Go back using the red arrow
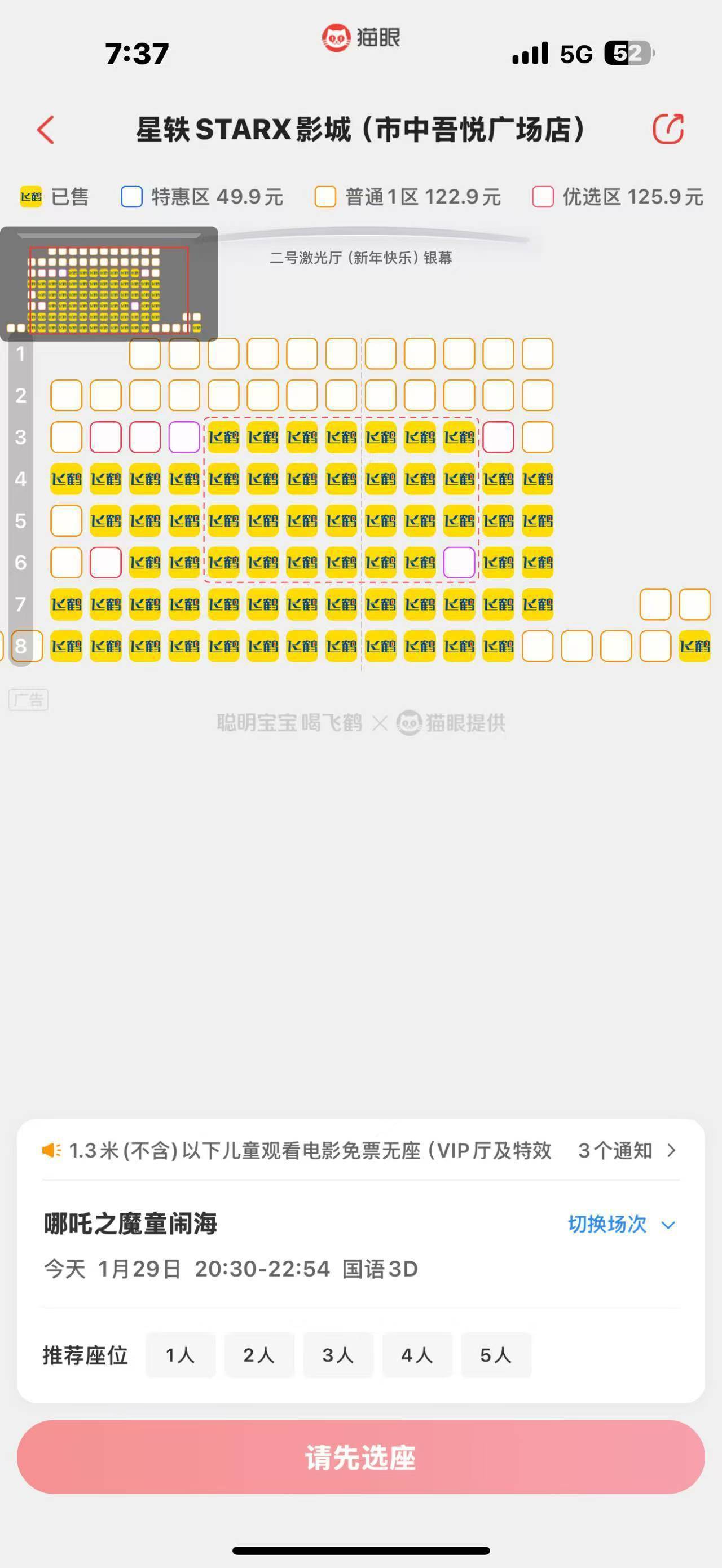Image resolution: width=722 pixels, height=1568 pixels. 46,130
